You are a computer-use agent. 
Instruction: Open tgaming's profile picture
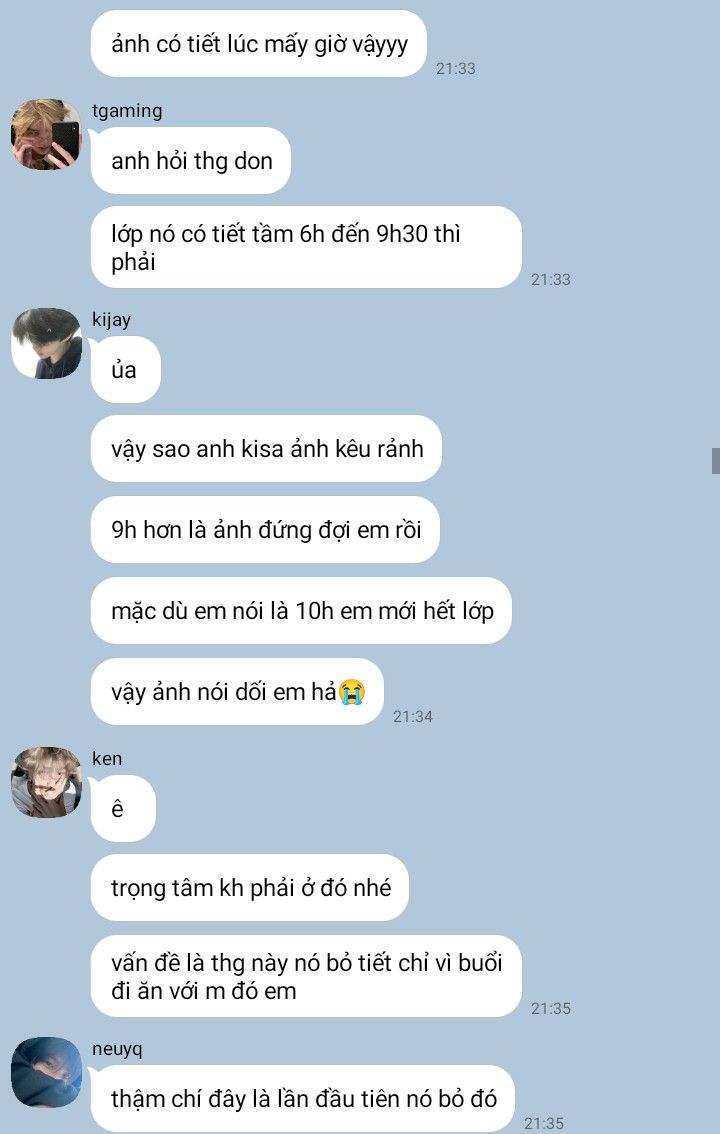pyautogui.click(x=46, y=134)
